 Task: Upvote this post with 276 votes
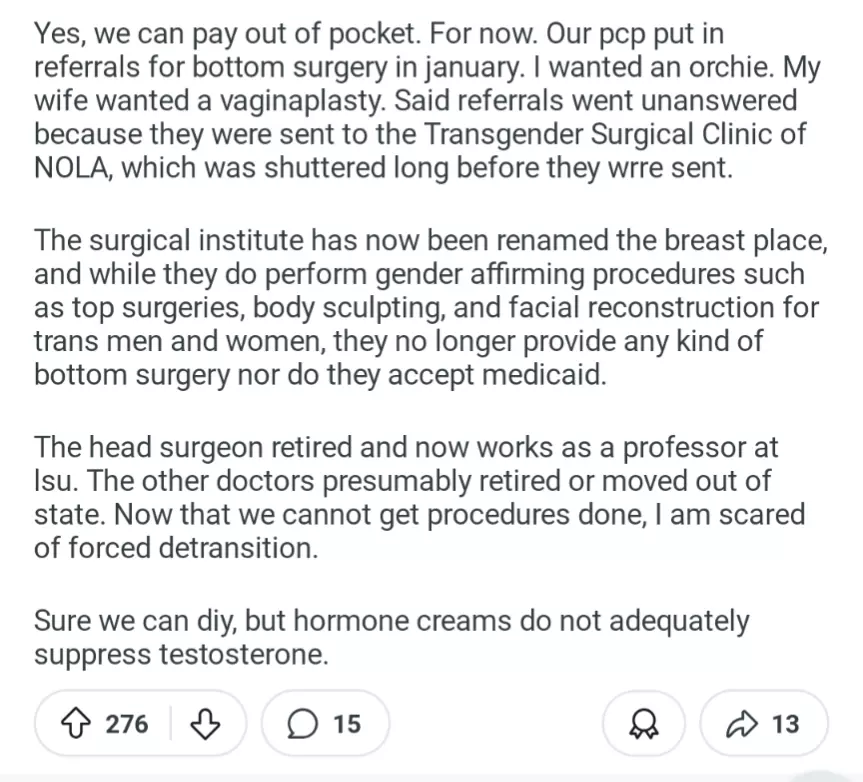click(75, 724)
